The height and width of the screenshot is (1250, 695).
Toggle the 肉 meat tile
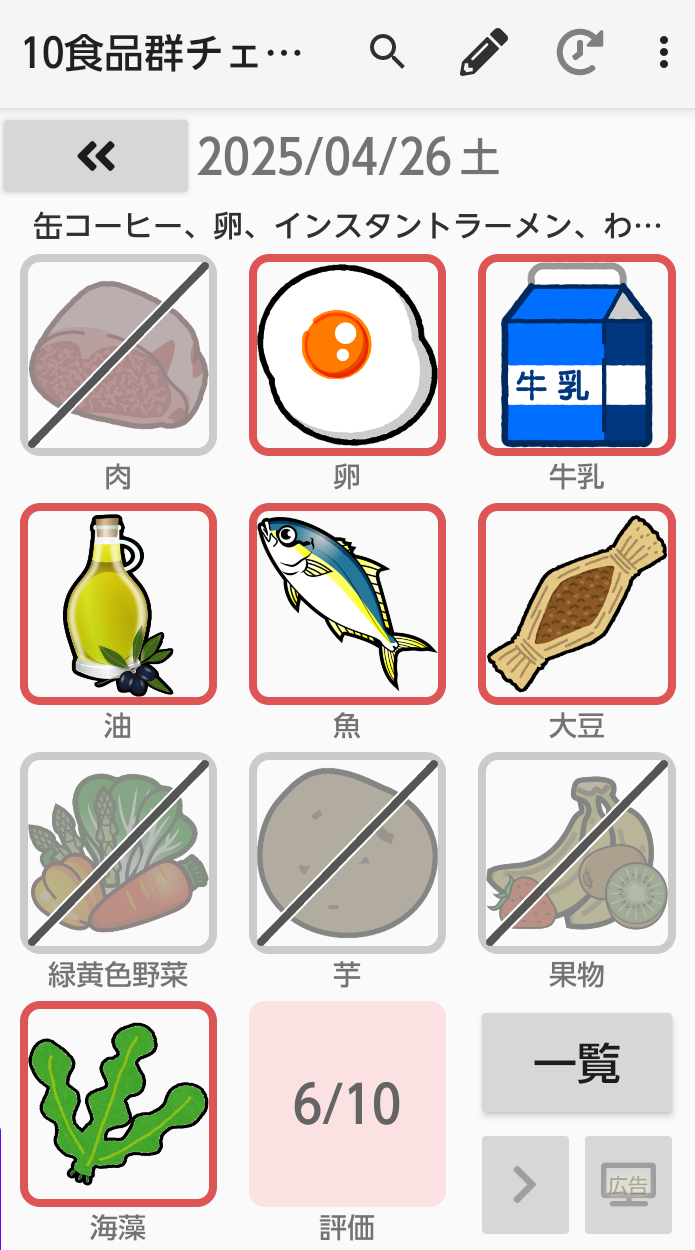tap(118, 355)
